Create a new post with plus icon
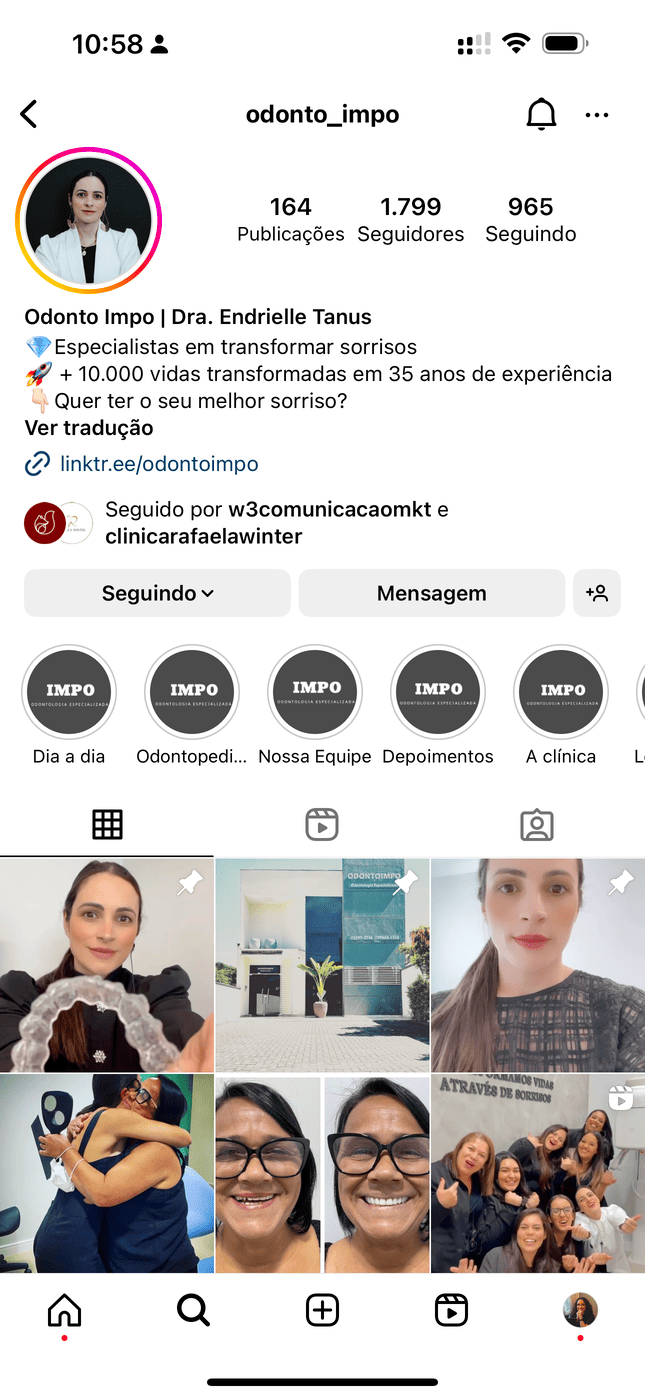The height and width of the screenshot is (1398, 645). coord(322,1310)
